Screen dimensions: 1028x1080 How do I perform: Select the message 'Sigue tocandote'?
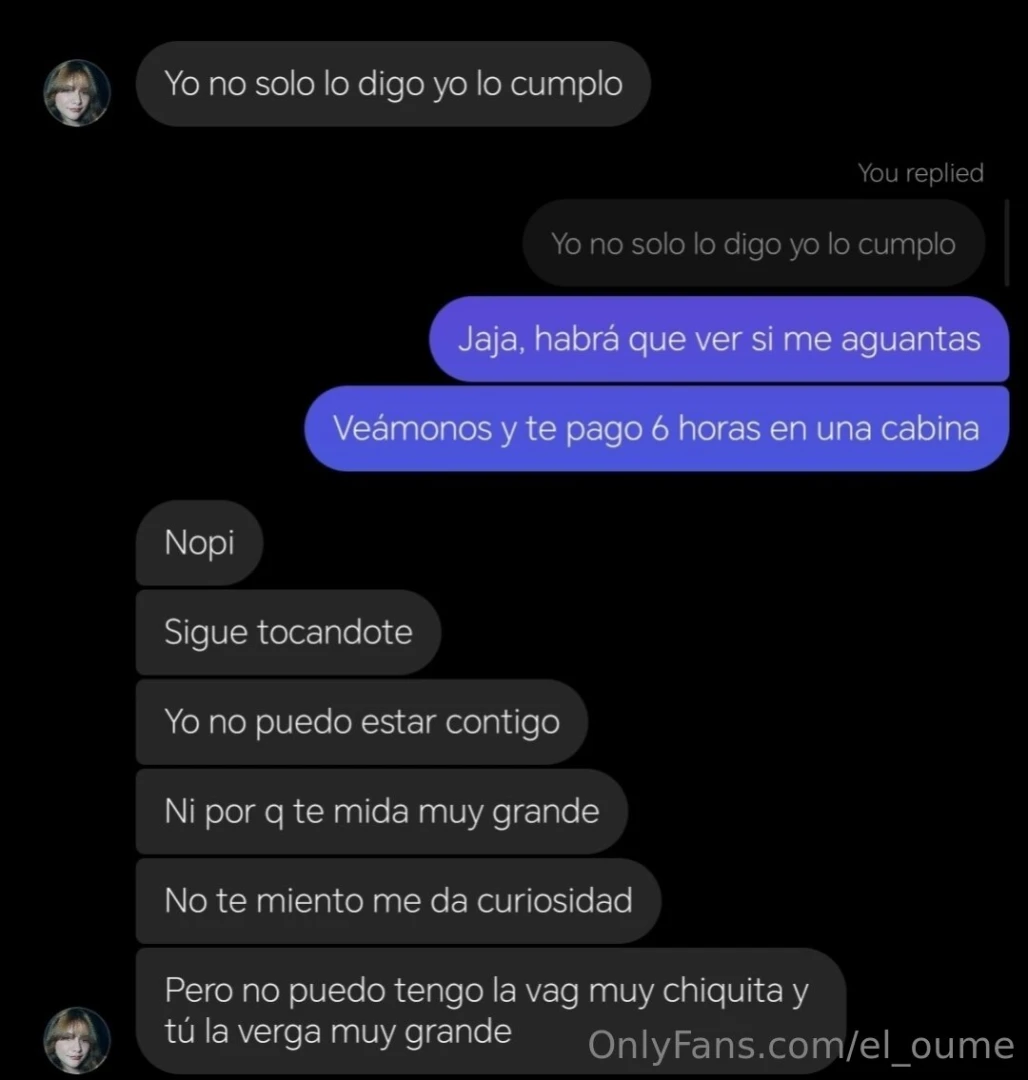(288, 632)
